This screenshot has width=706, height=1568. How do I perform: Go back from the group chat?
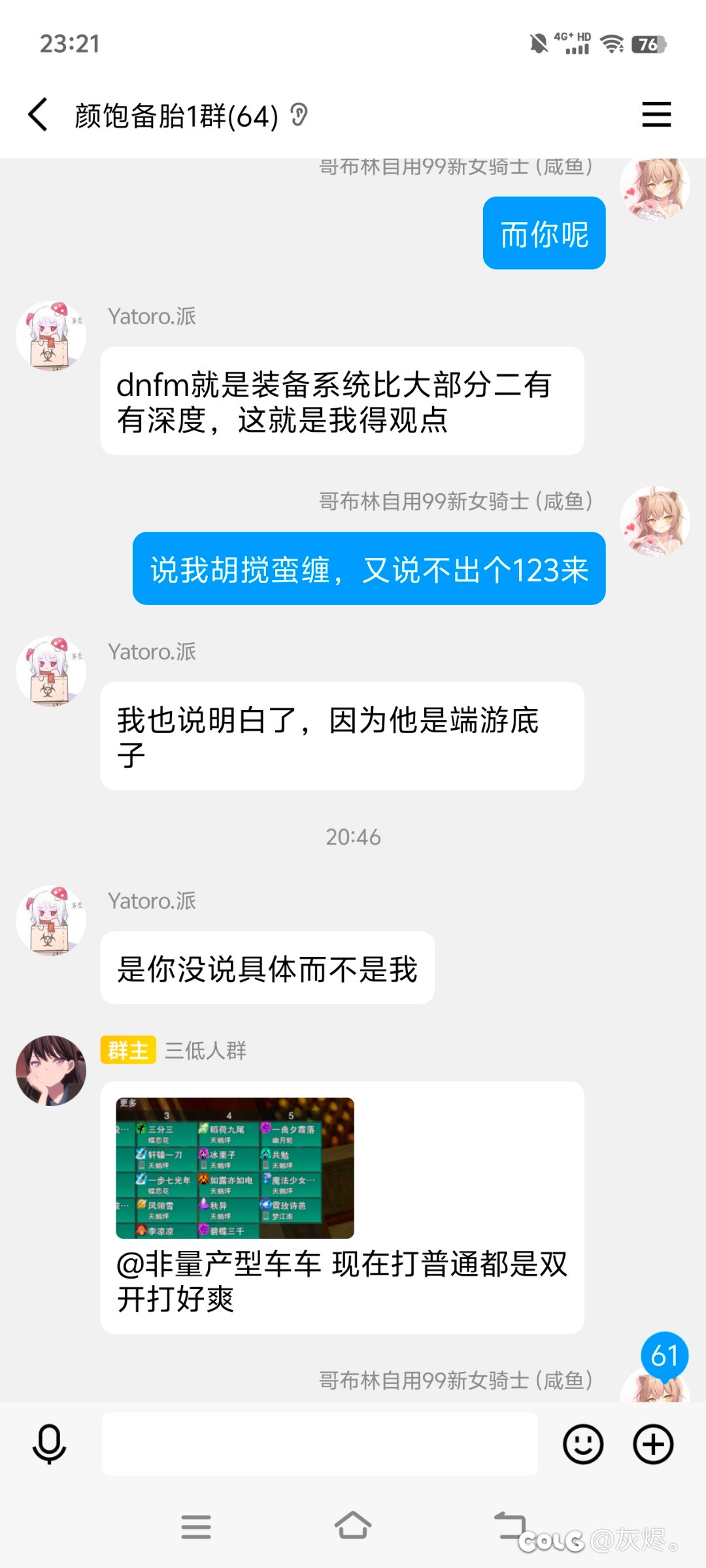click(x=38, y=115)
